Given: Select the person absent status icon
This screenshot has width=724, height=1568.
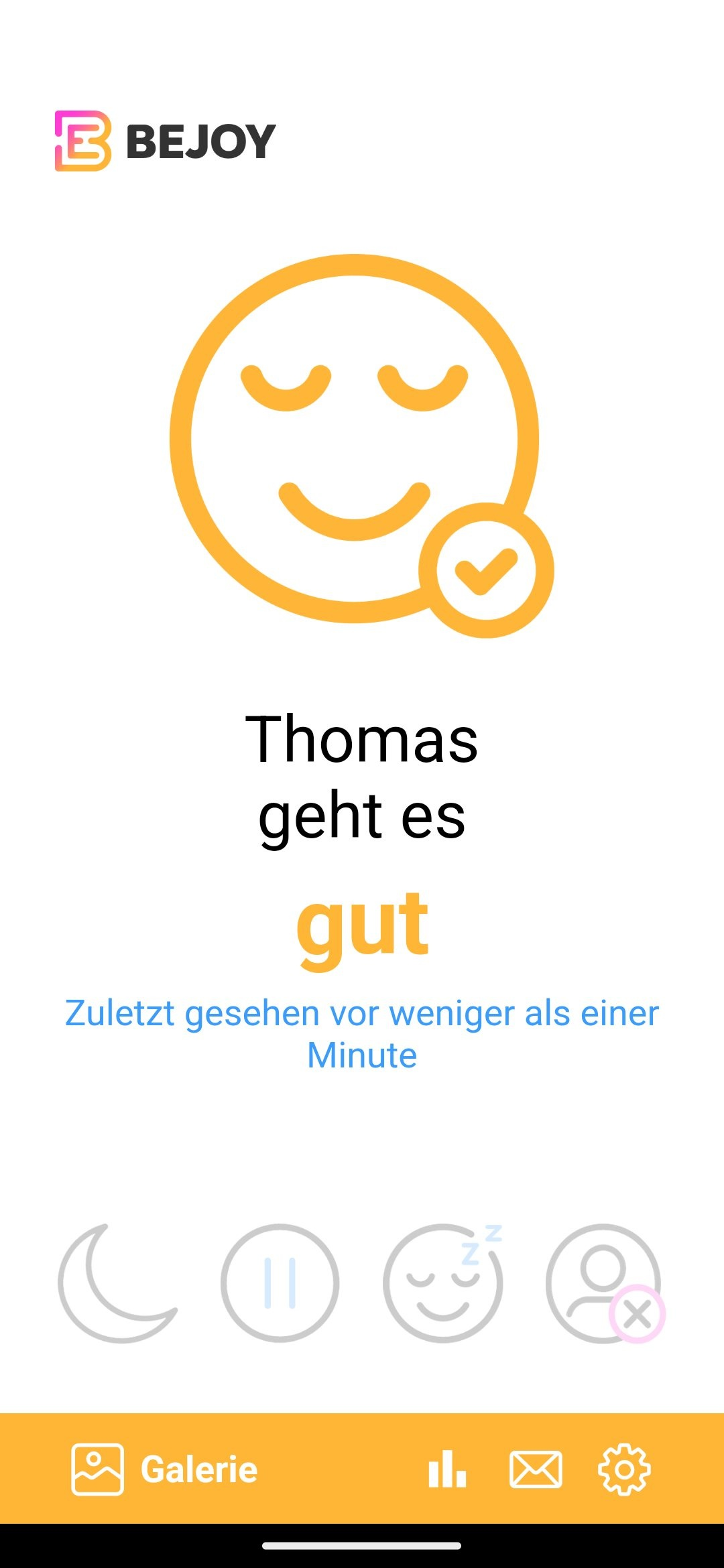Looking at the screenshot, I should [605, 1283].
